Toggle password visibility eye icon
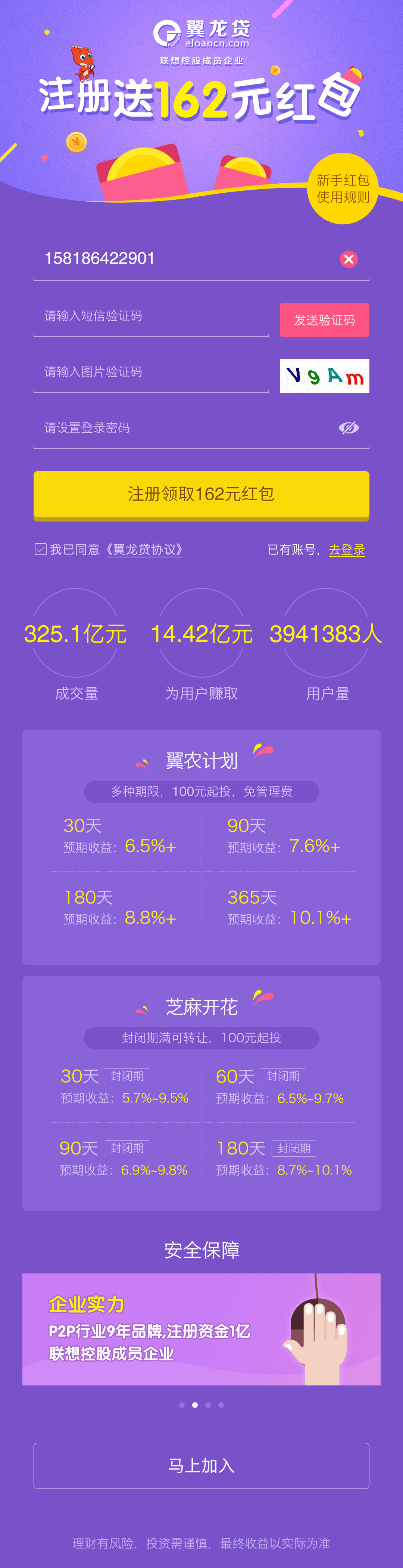 348,428
